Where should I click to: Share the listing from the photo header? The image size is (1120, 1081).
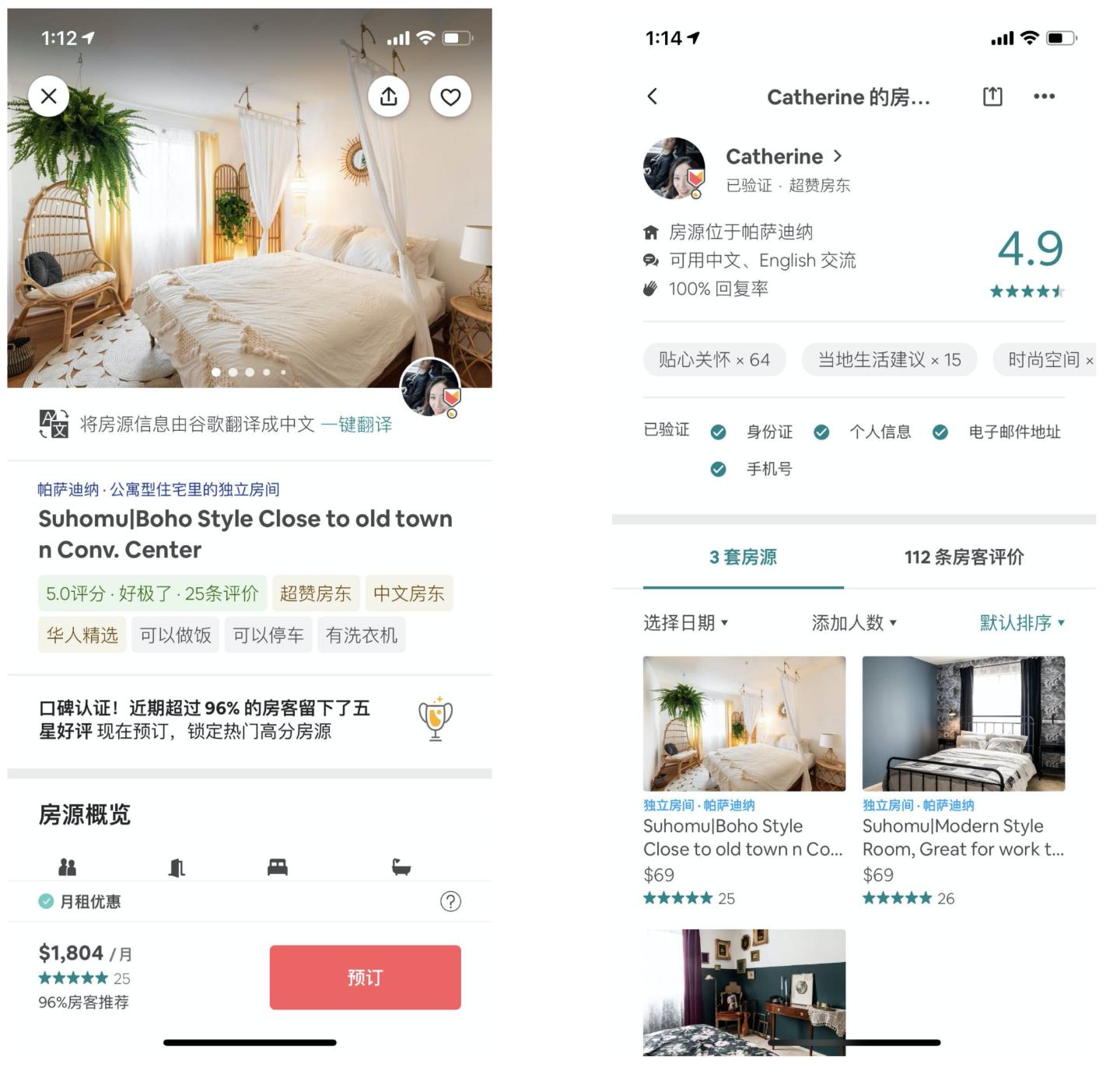pos(388,96)
